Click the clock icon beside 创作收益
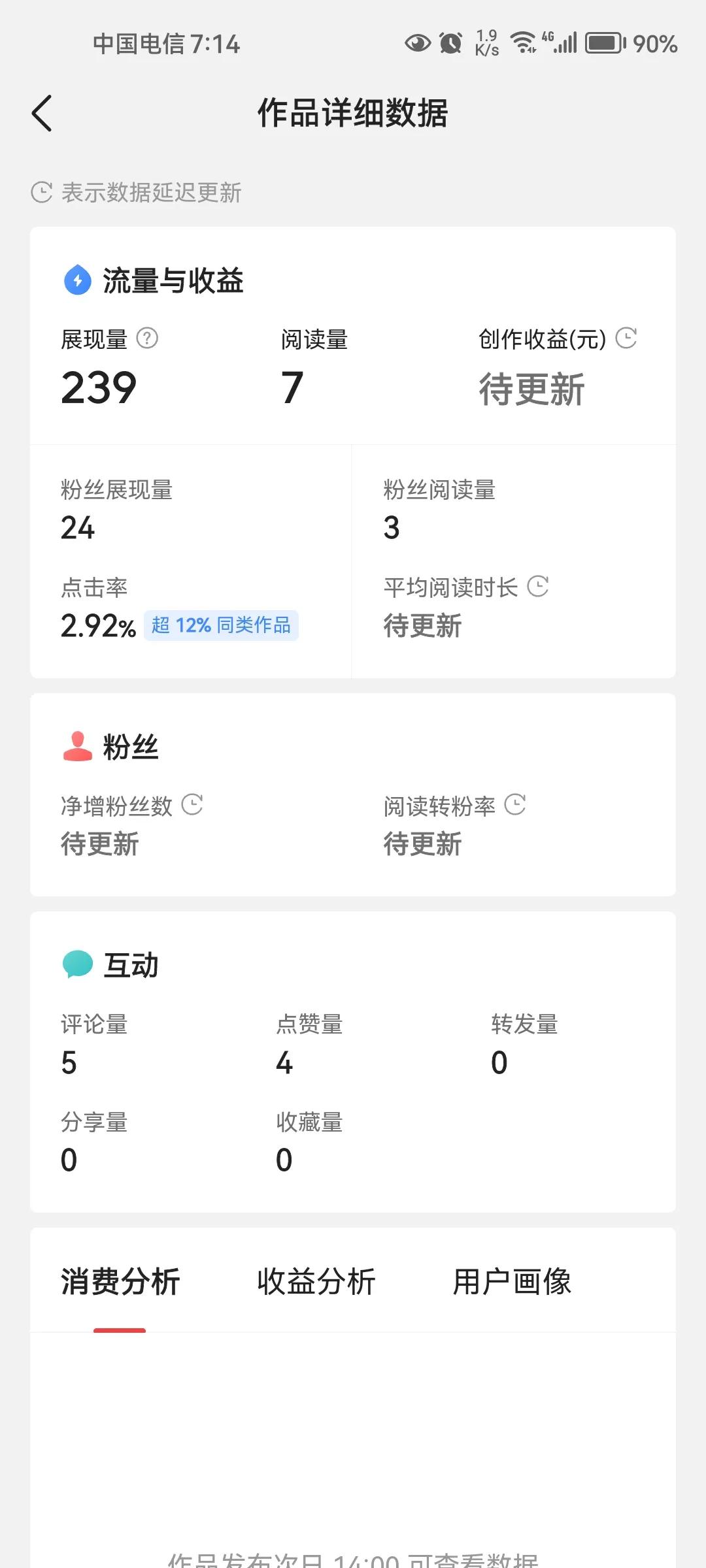706x1568 pixels. click(626, 338)
